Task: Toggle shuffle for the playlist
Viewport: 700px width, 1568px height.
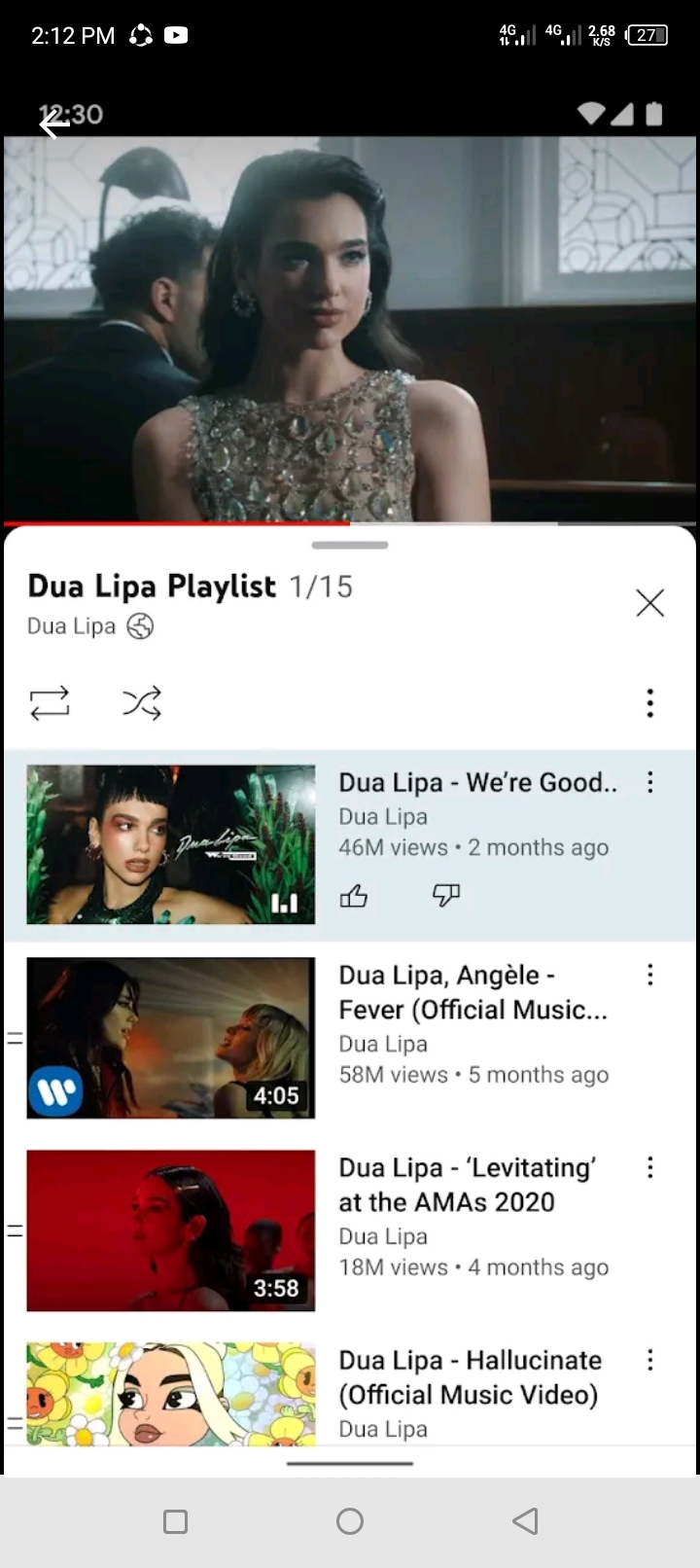Action: coord(142,702)
